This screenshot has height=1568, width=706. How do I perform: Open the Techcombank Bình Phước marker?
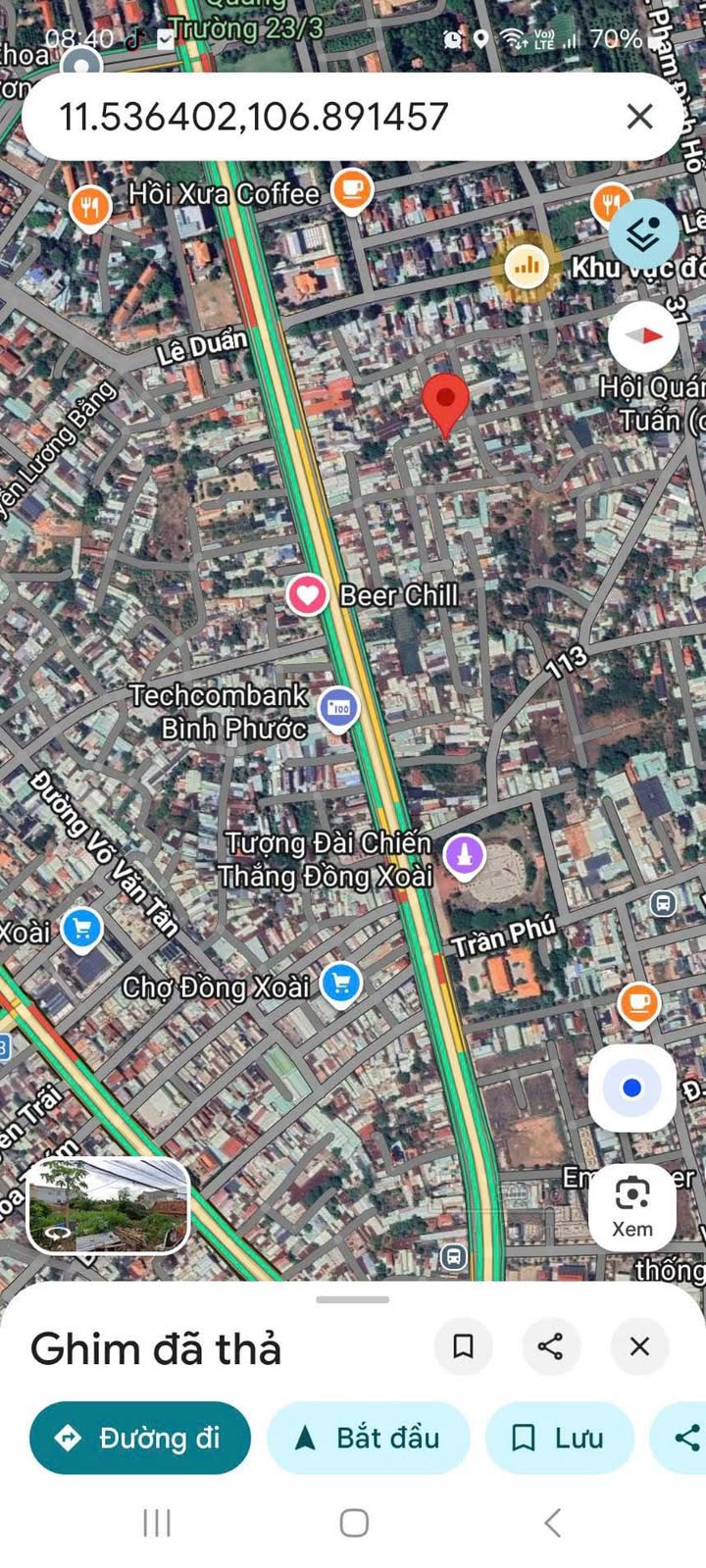pyautogui.click(x=339, y=708)
